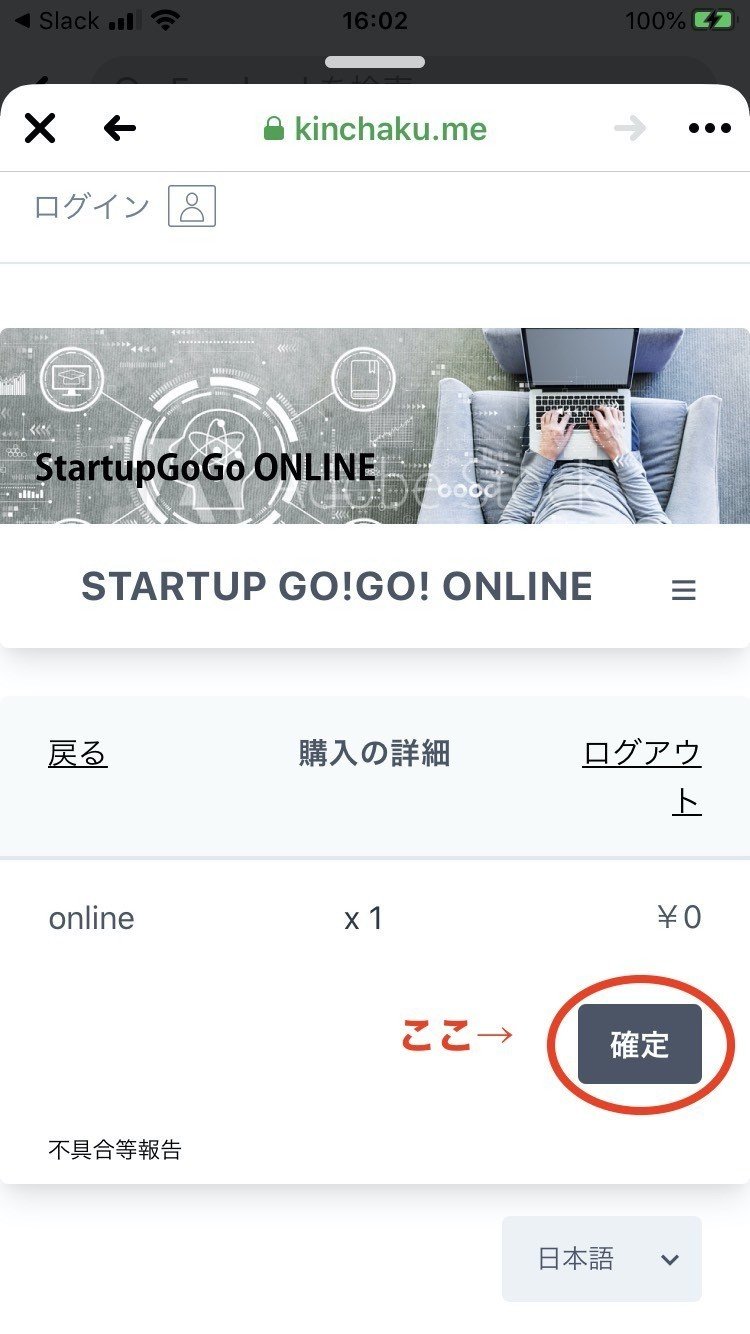The height and width of the screenshot is (1334, 750).
Task: Follow the 戻る link to go back
Action: click(x=77, y=753)
